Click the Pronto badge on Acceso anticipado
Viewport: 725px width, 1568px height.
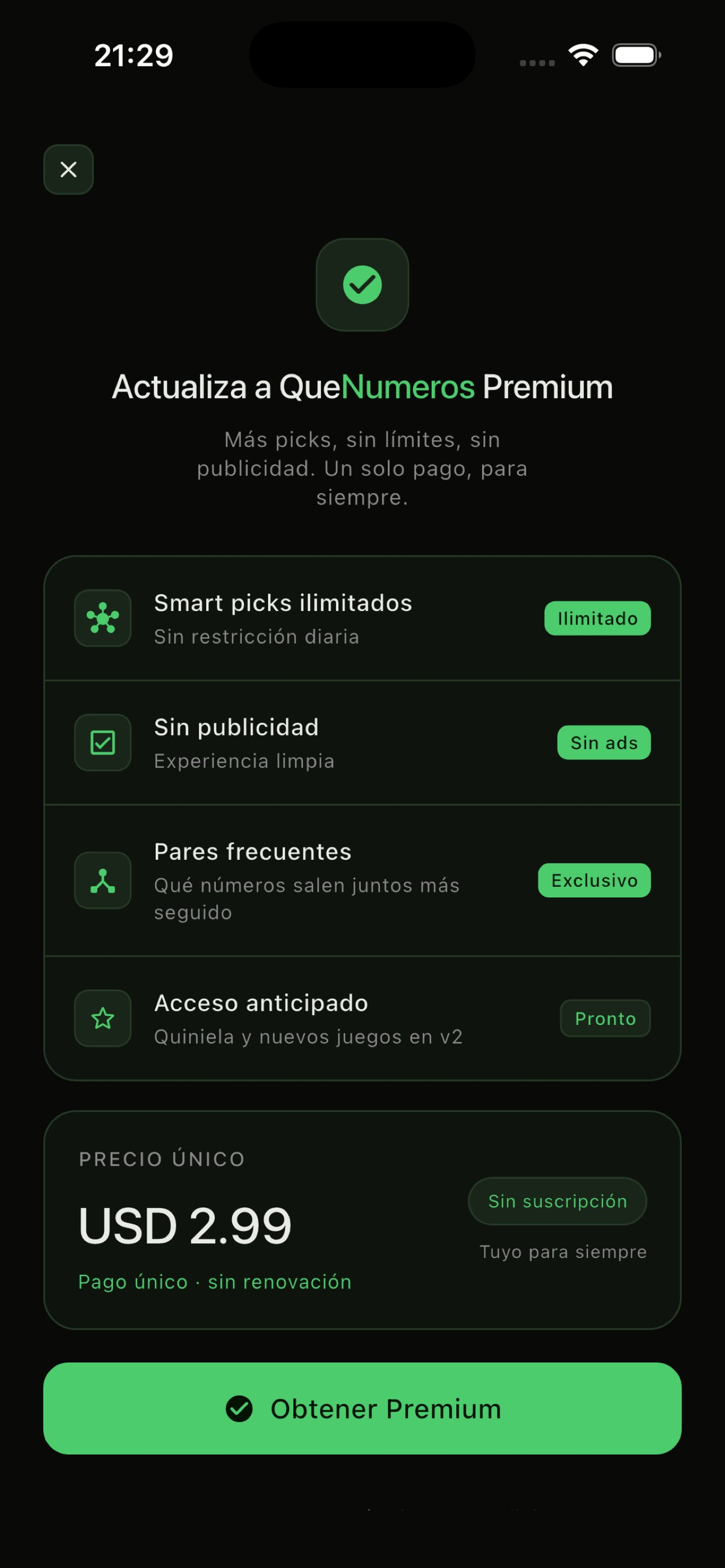pyautogui.click(x=605, y=1018)
